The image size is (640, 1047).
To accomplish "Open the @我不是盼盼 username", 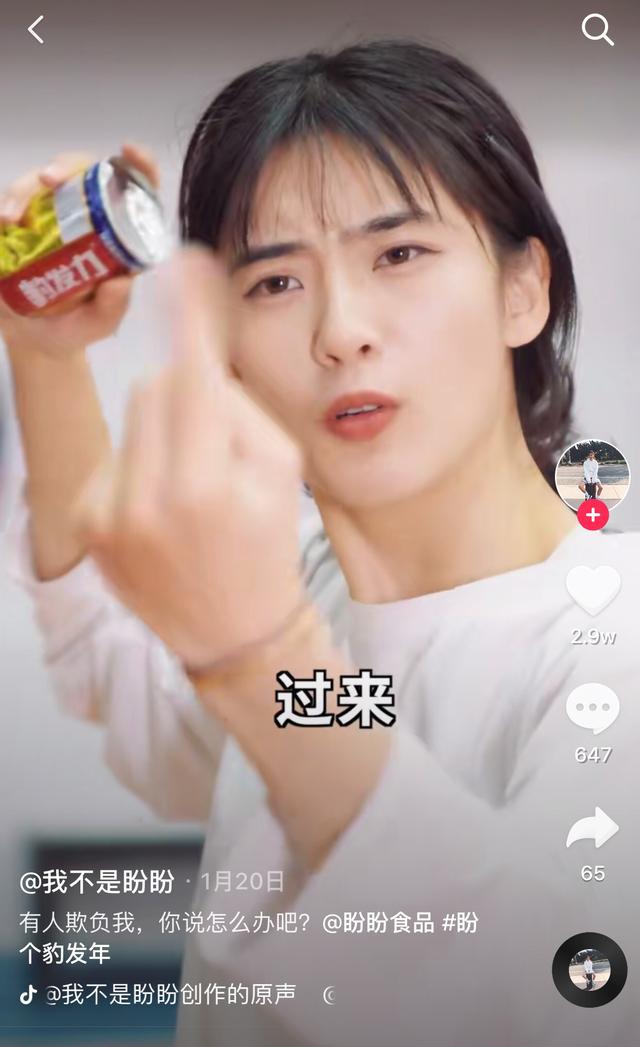I will [x=97, y=881].
